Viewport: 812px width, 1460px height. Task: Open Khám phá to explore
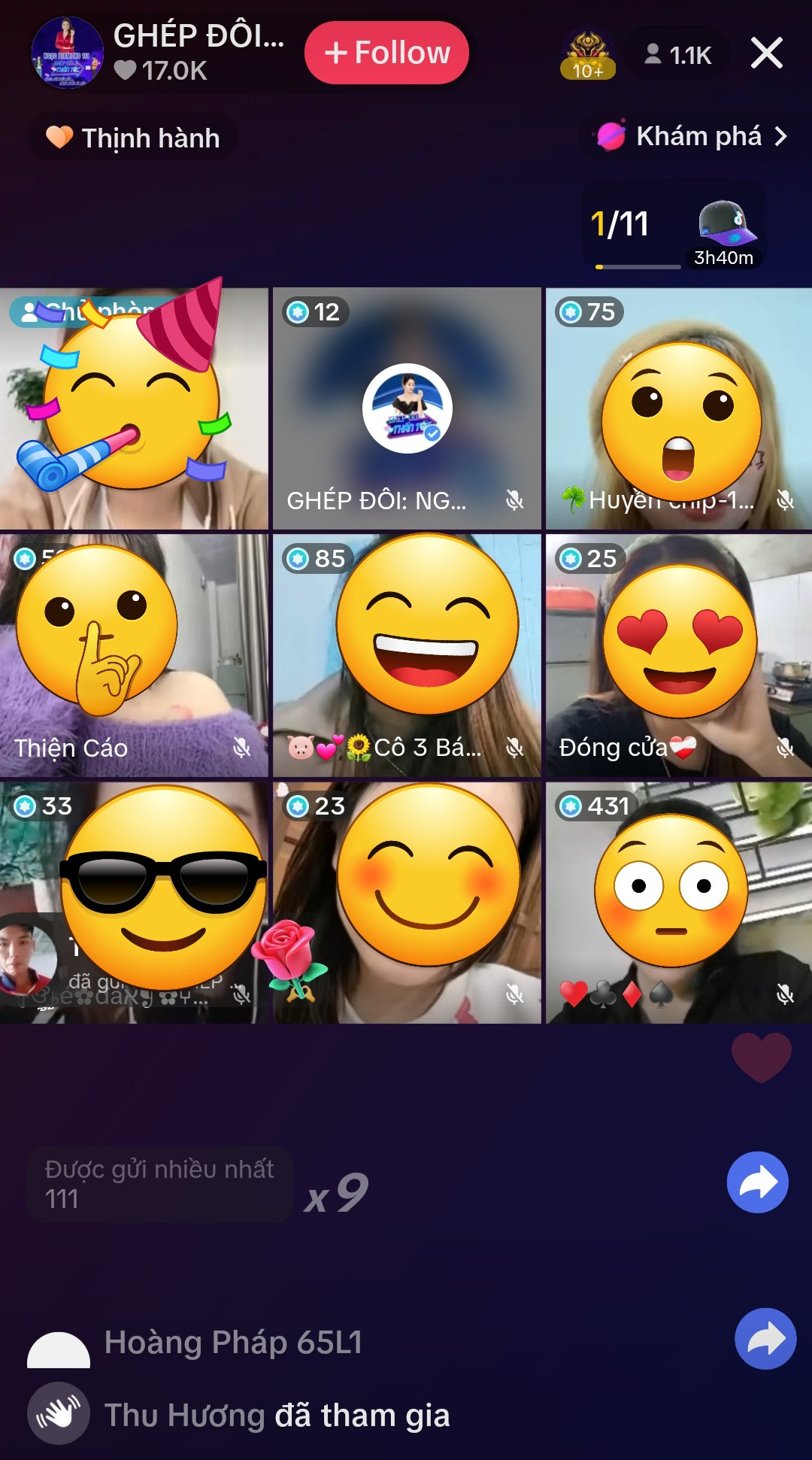[x=692, y=136]
